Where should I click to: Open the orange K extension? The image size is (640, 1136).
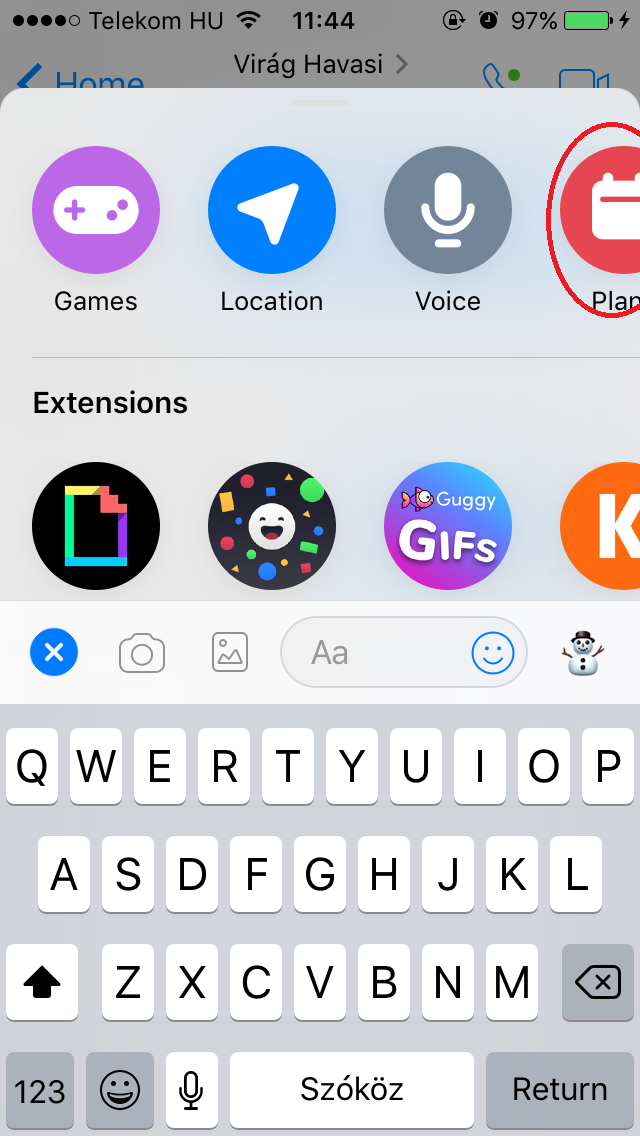pos(603,526)
